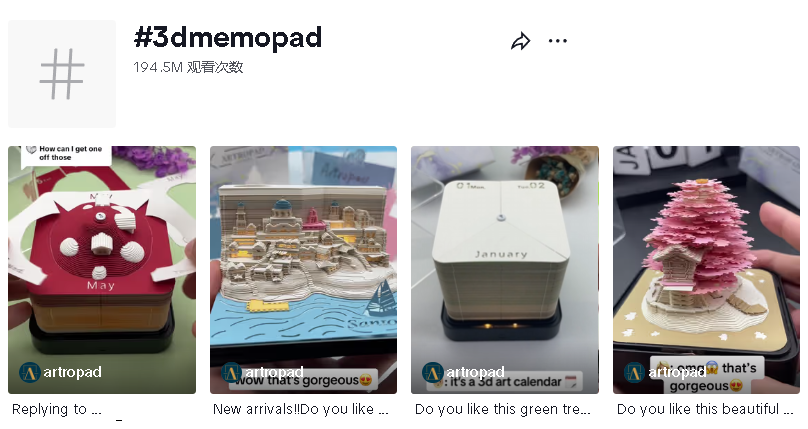Open the January 3D art calendar video

(505, 270)
